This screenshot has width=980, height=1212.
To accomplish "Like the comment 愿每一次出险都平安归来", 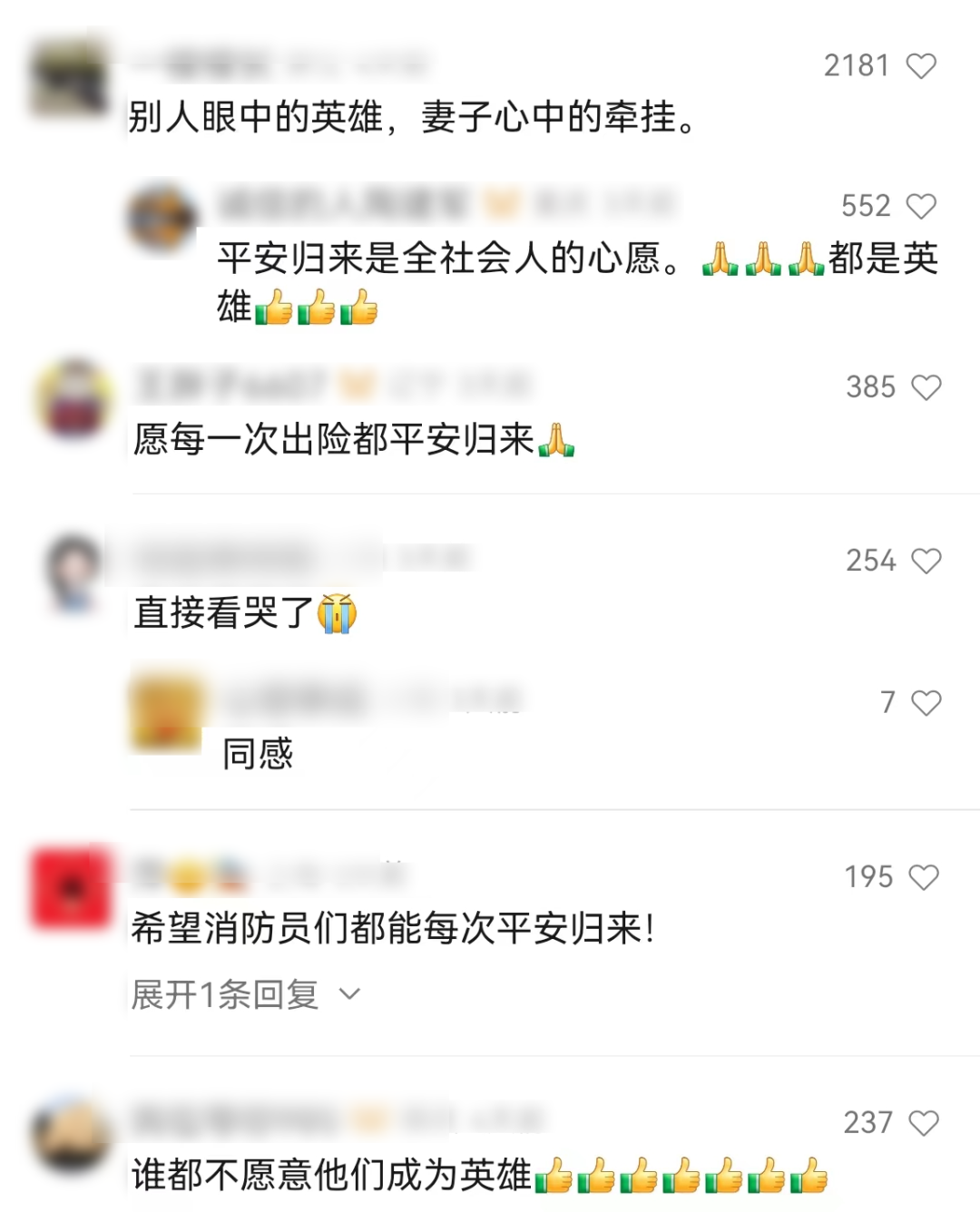I will point(926,387).
